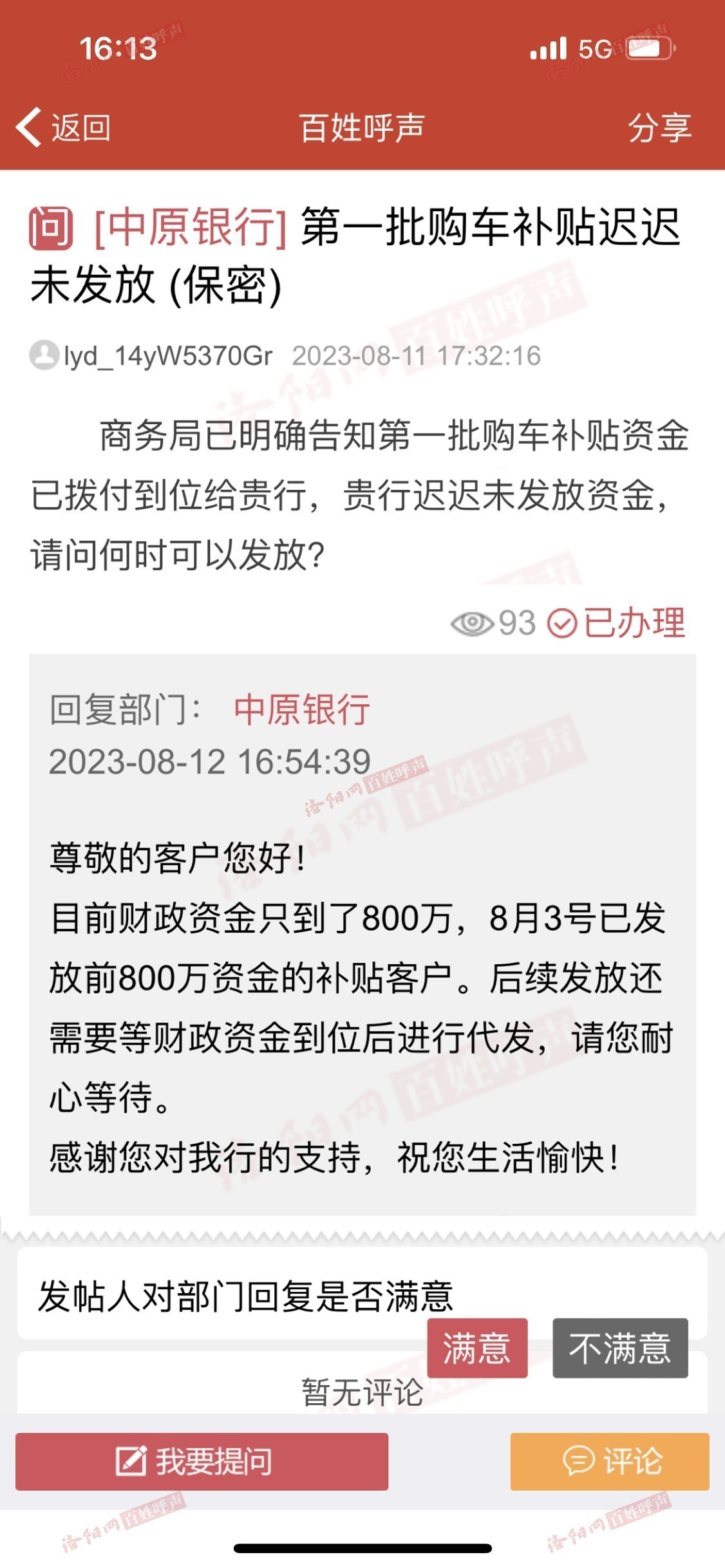
Task: Open poster lyd_14yW5370Gr's profile
Action: click(151, 355)
